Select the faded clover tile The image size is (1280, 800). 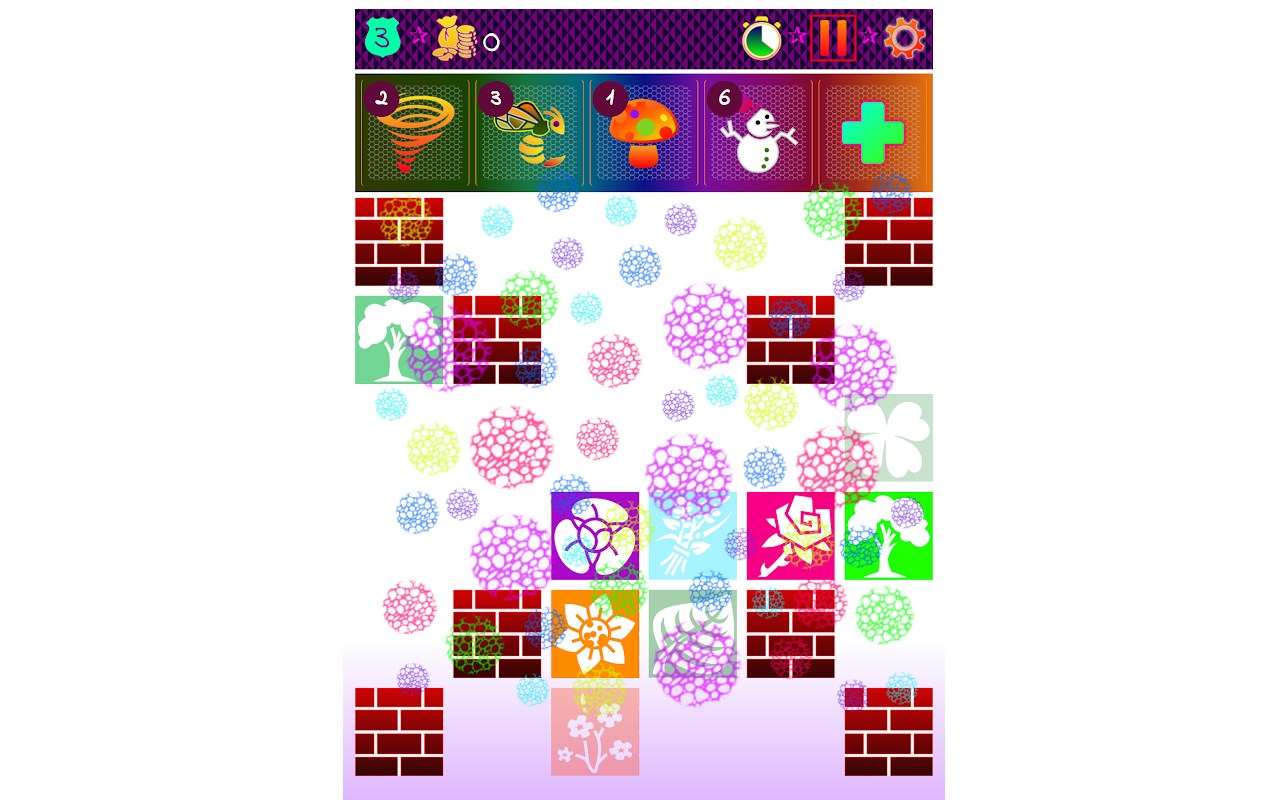click(x=888, y=438)
